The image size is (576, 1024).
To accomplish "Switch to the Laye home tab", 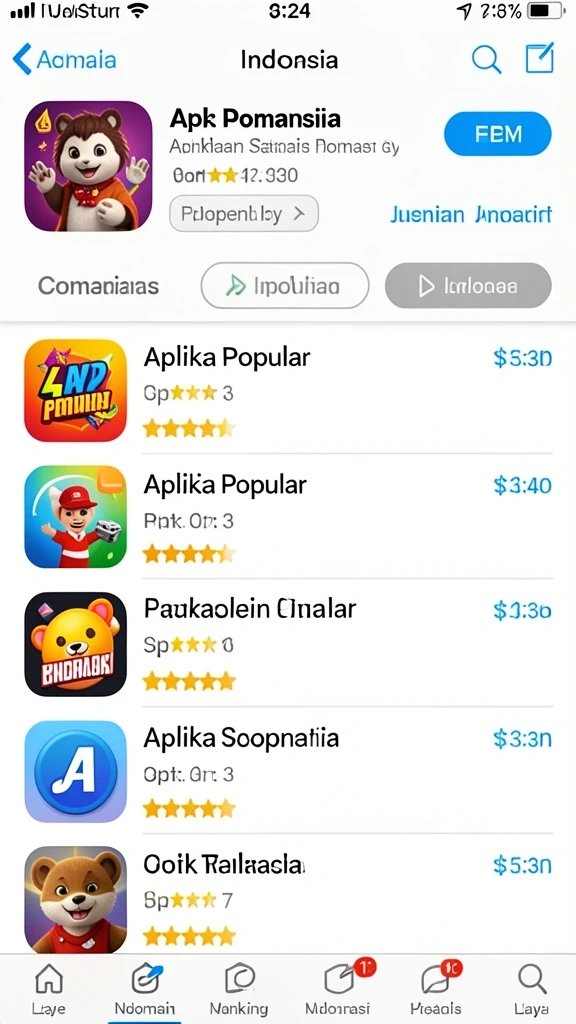I will 48,989.
